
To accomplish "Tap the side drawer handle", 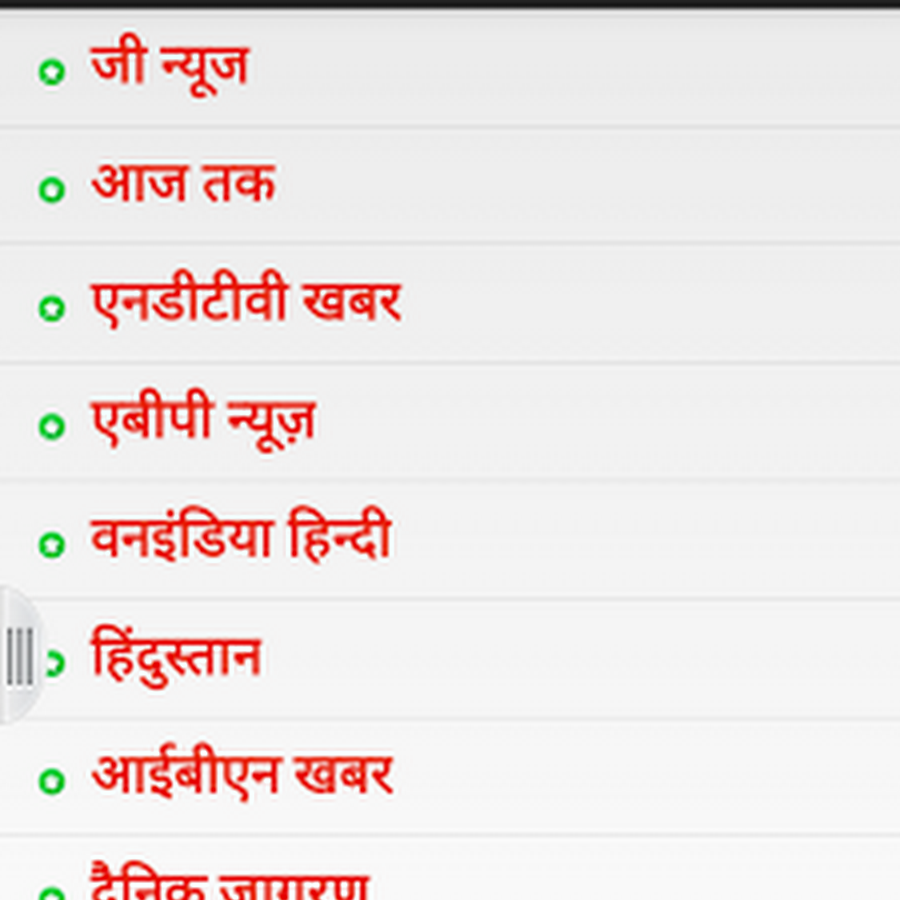I will click(x=18, y=656).
